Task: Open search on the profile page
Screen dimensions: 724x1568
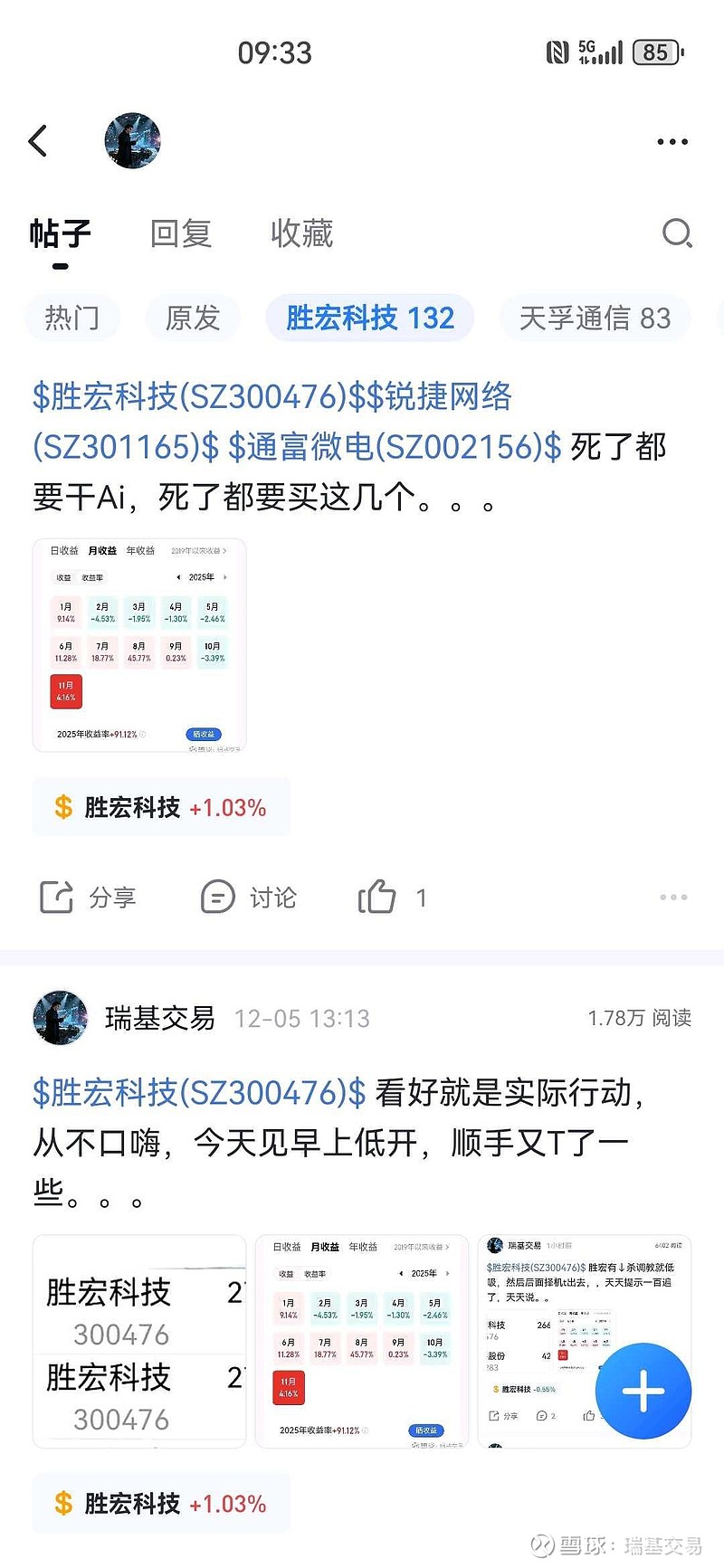Action: (677, 233)
